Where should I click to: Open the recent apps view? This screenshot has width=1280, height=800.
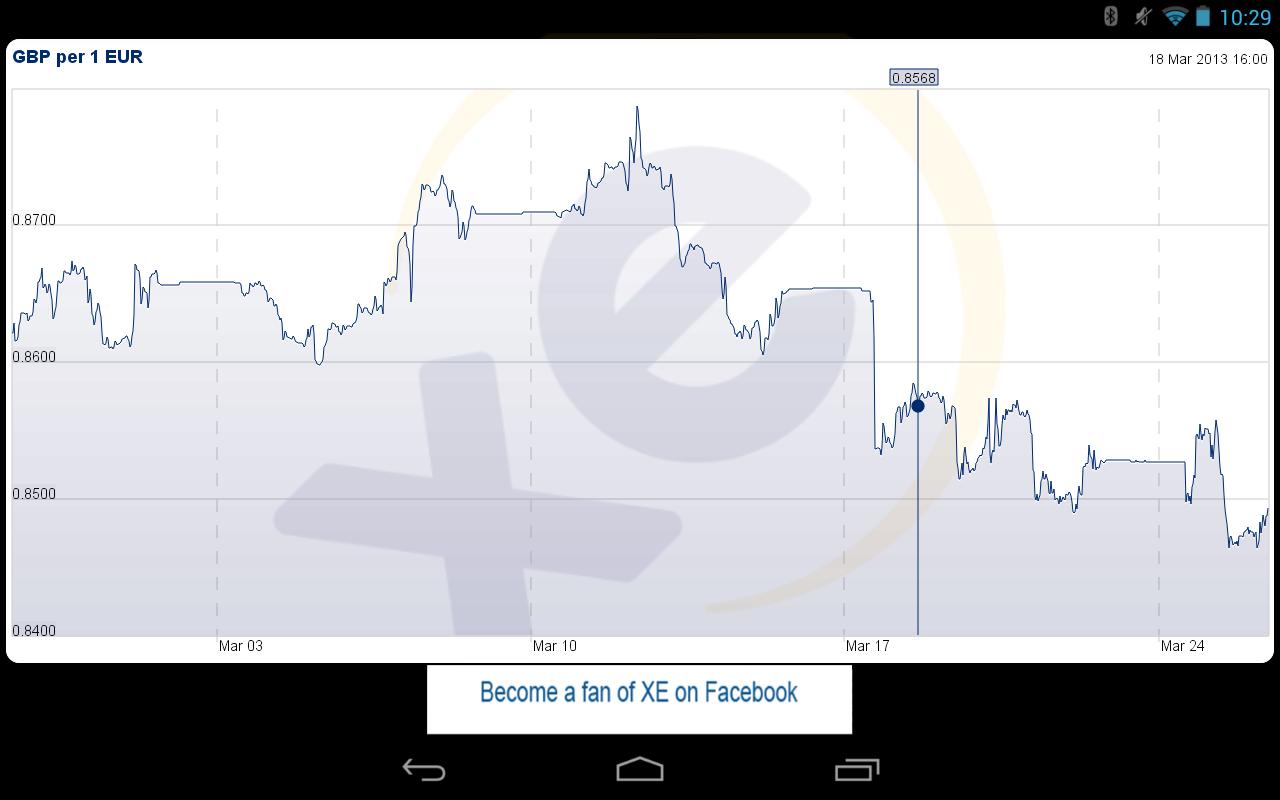pos(856,769)
